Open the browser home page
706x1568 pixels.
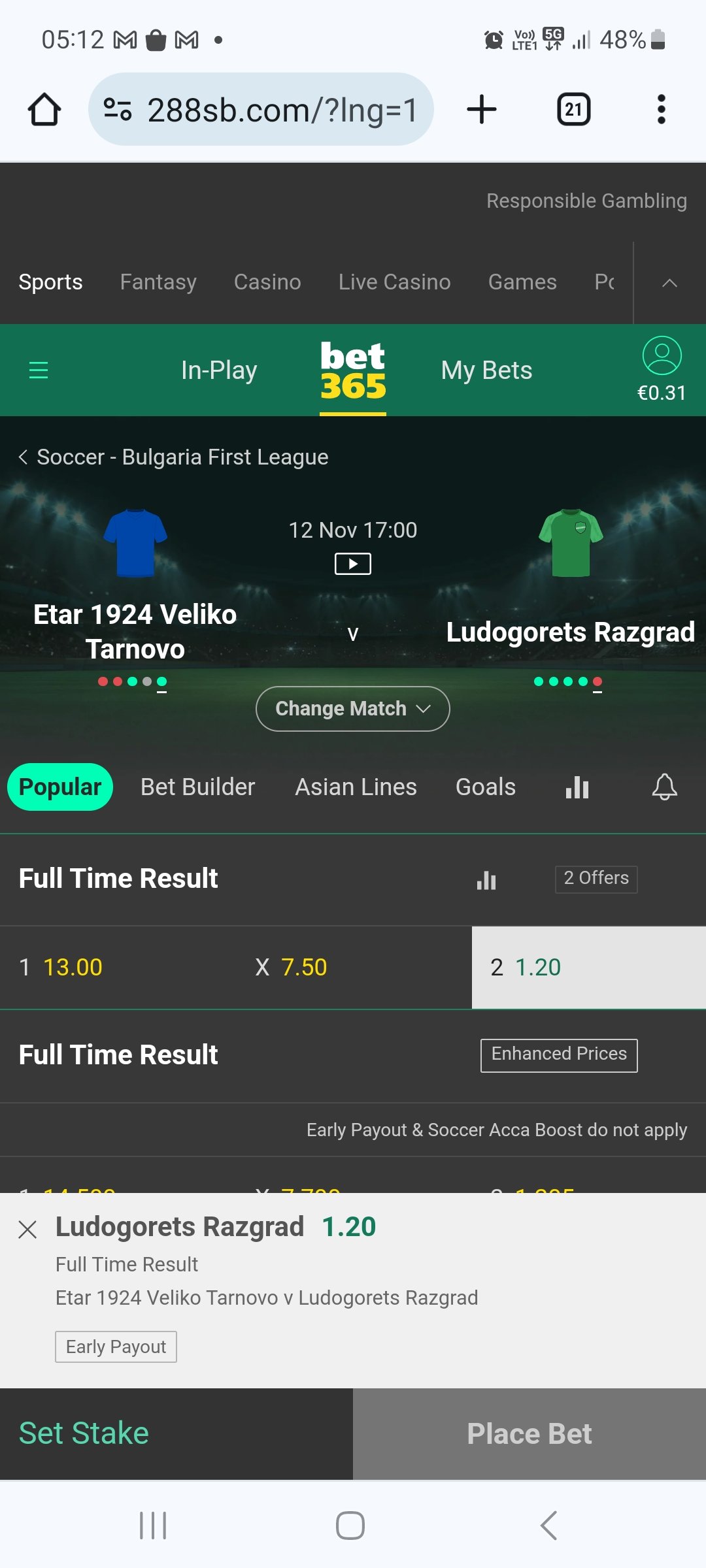click(44, 109)
